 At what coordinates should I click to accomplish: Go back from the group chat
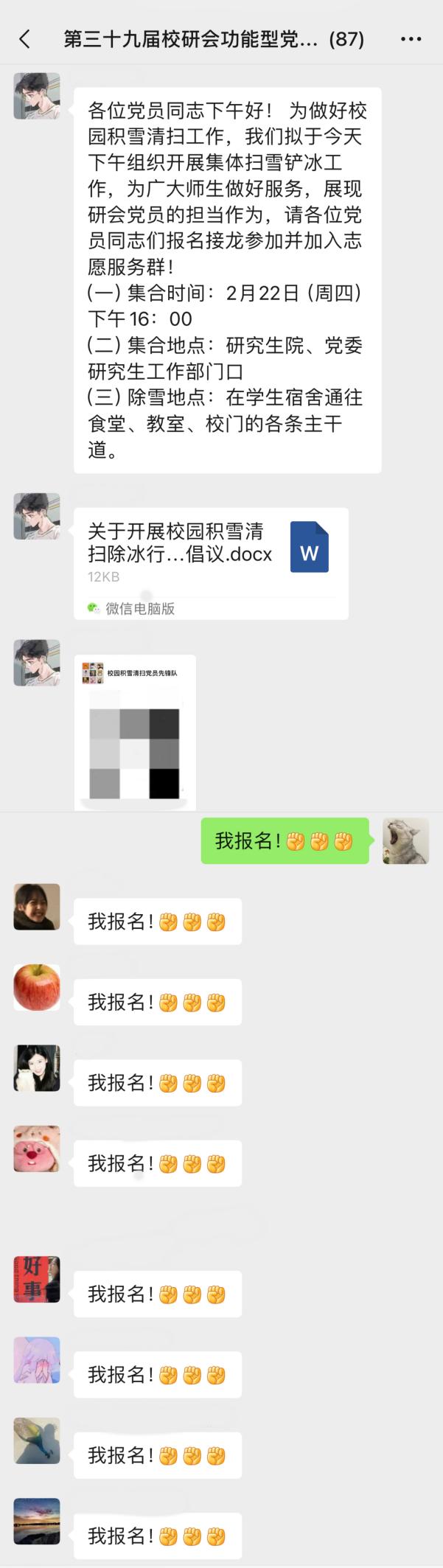pyautogui.click(x=25, y=39)
